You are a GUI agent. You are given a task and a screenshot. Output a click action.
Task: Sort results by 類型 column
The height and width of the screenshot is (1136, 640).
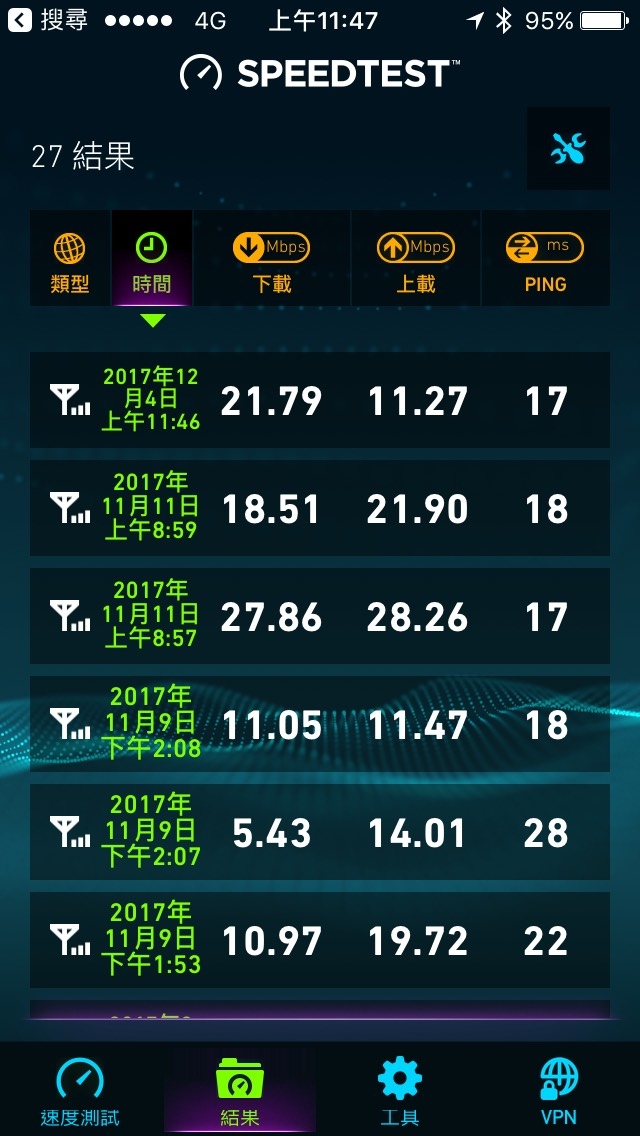click(x=70, y=258)
